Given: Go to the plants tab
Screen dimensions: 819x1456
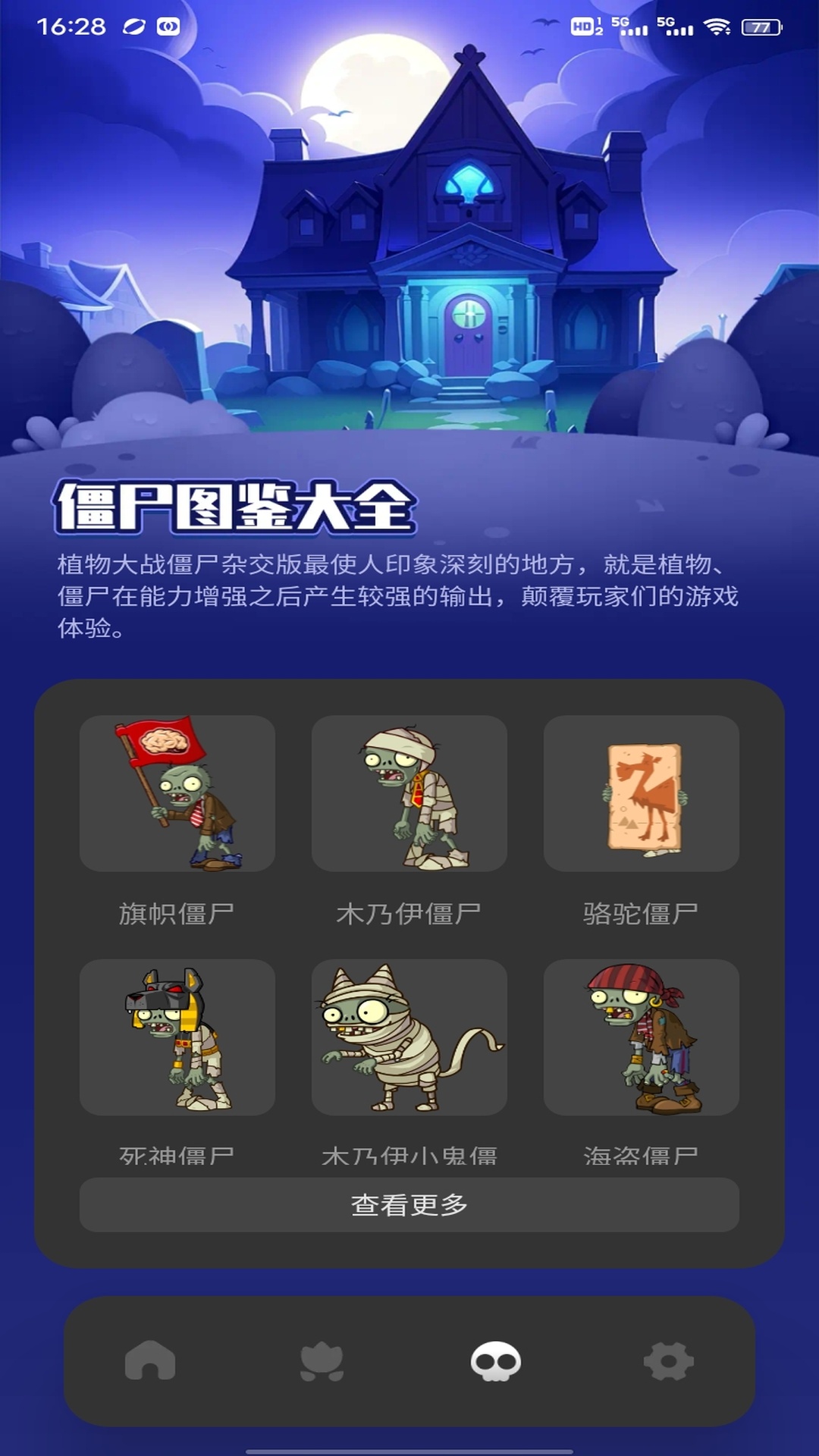Looking at the screenshot, I should click(322, 1361).
